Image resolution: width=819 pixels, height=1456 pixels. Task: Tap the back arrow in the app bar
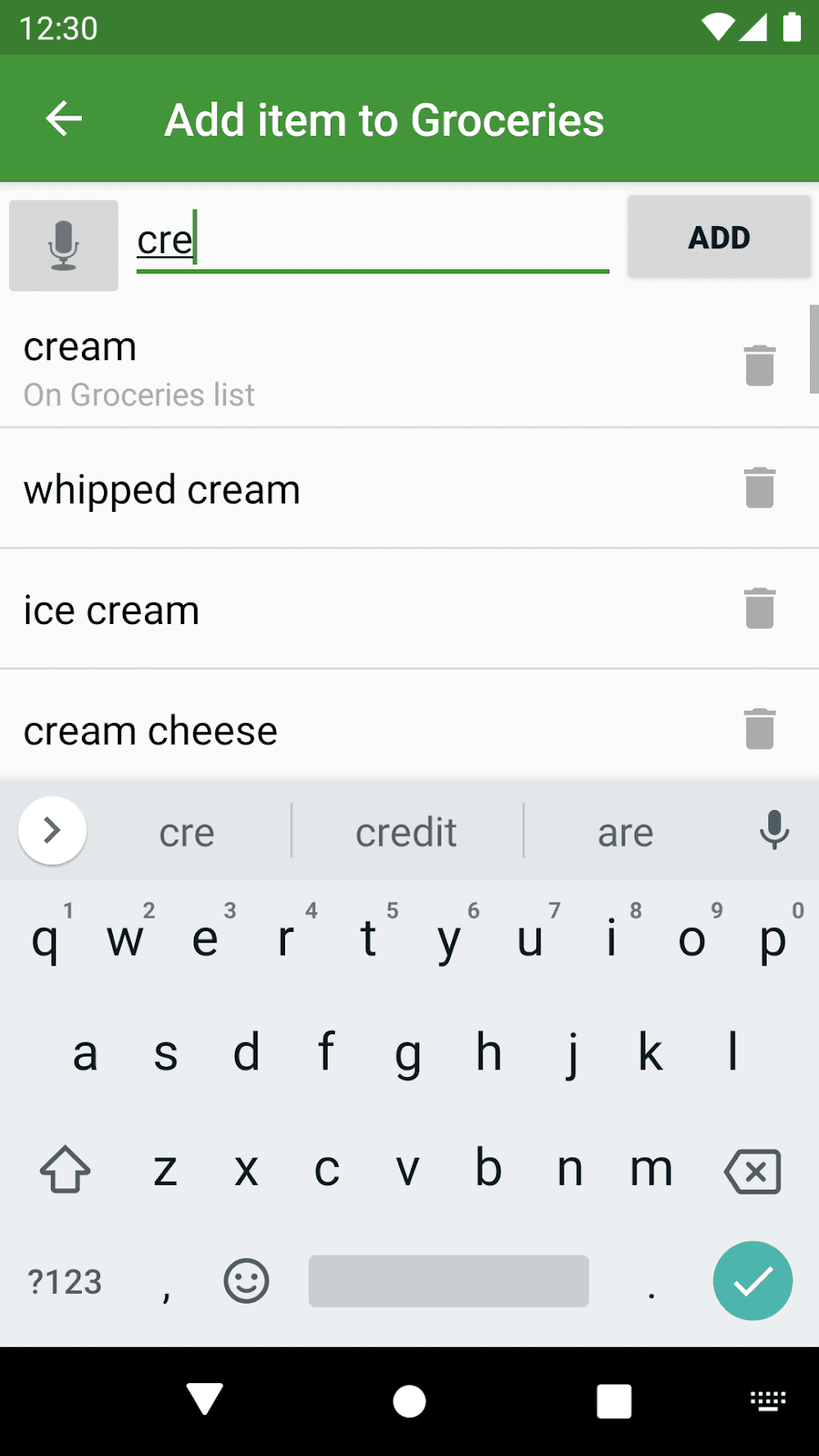[64, 119]
